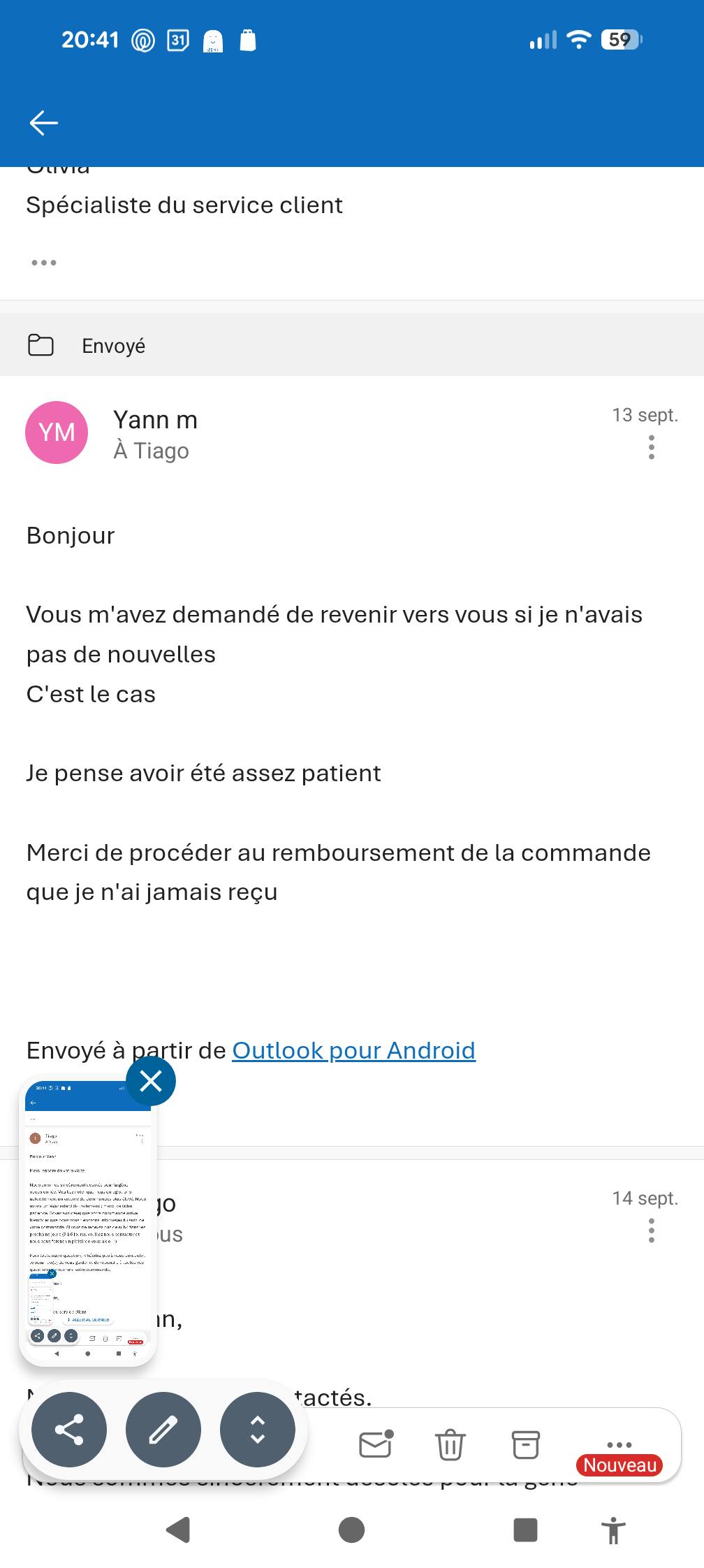Return to the Android home screen
704x1568 pixels.
[x=351, y=1530]
